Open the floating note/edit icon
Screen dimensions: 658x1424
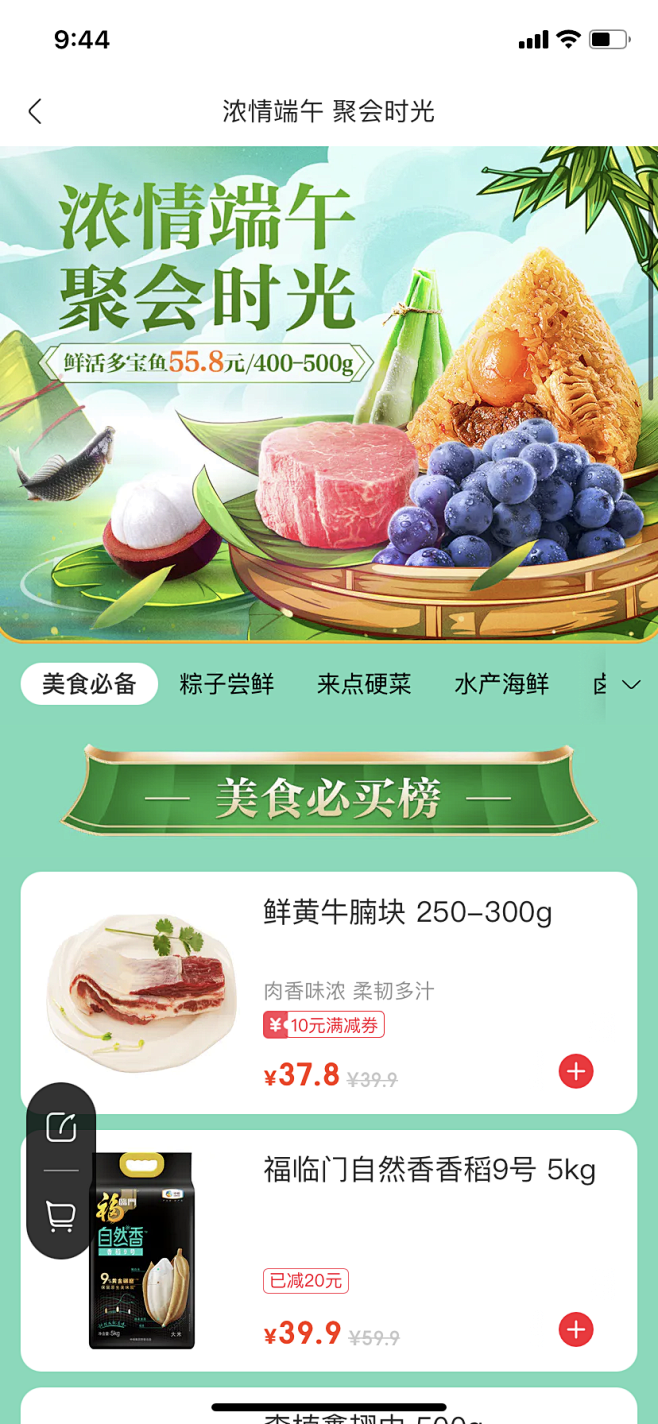(61, 1127)
